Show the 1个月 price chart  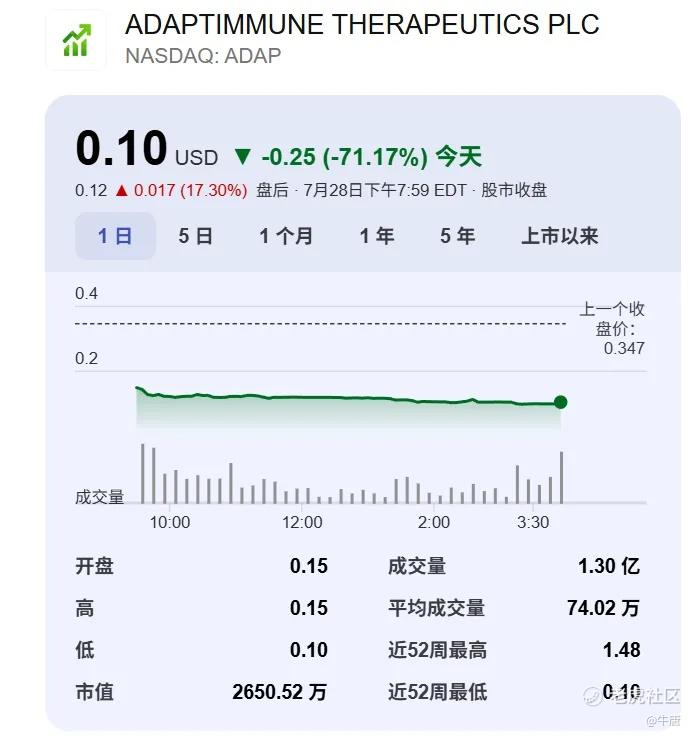click(x=286, y=236)
